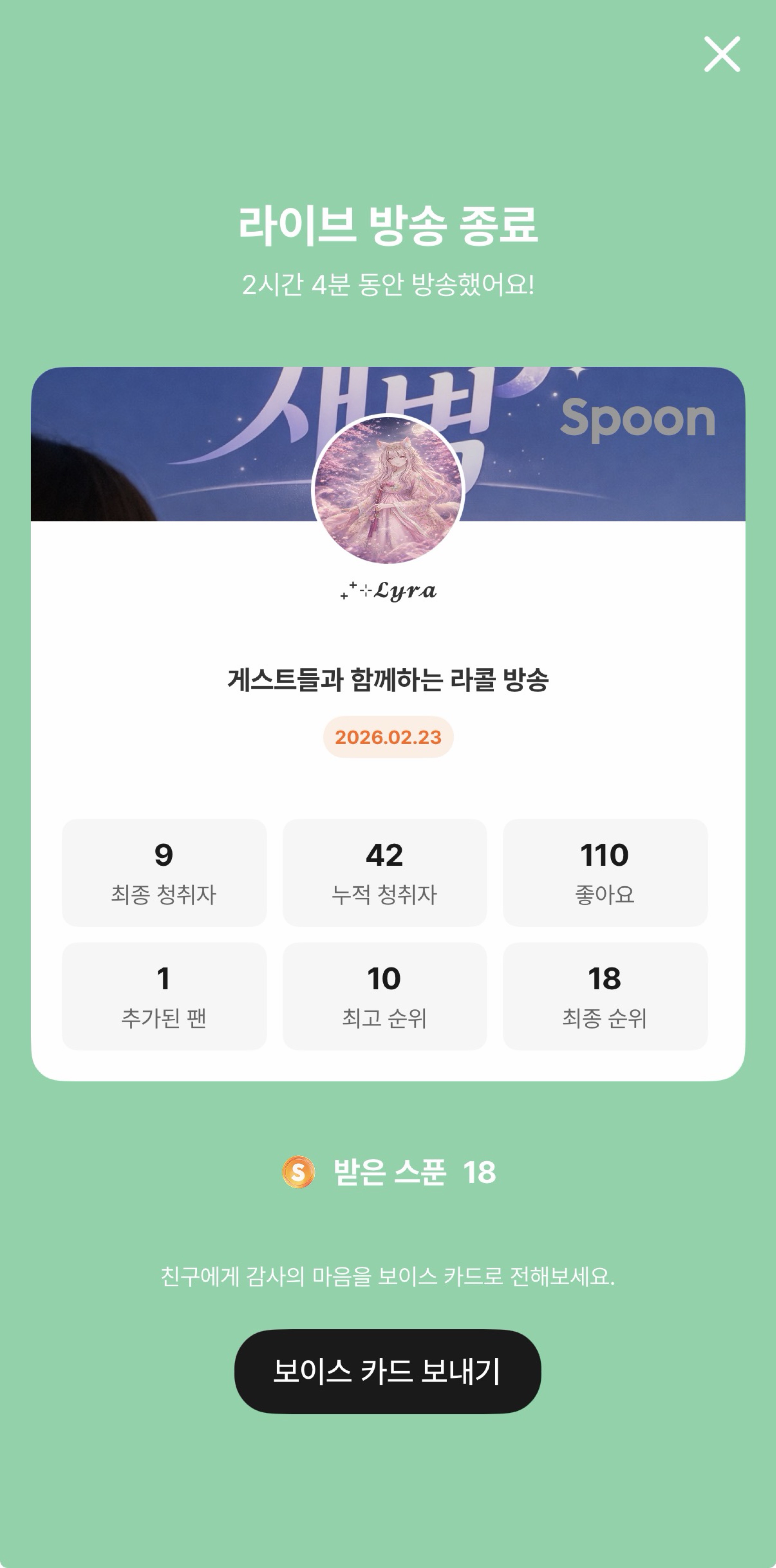The height and width of the screenshot is (1568, 776).
Task: Close the live broadcast ended screen
Action: pos(722,54)
